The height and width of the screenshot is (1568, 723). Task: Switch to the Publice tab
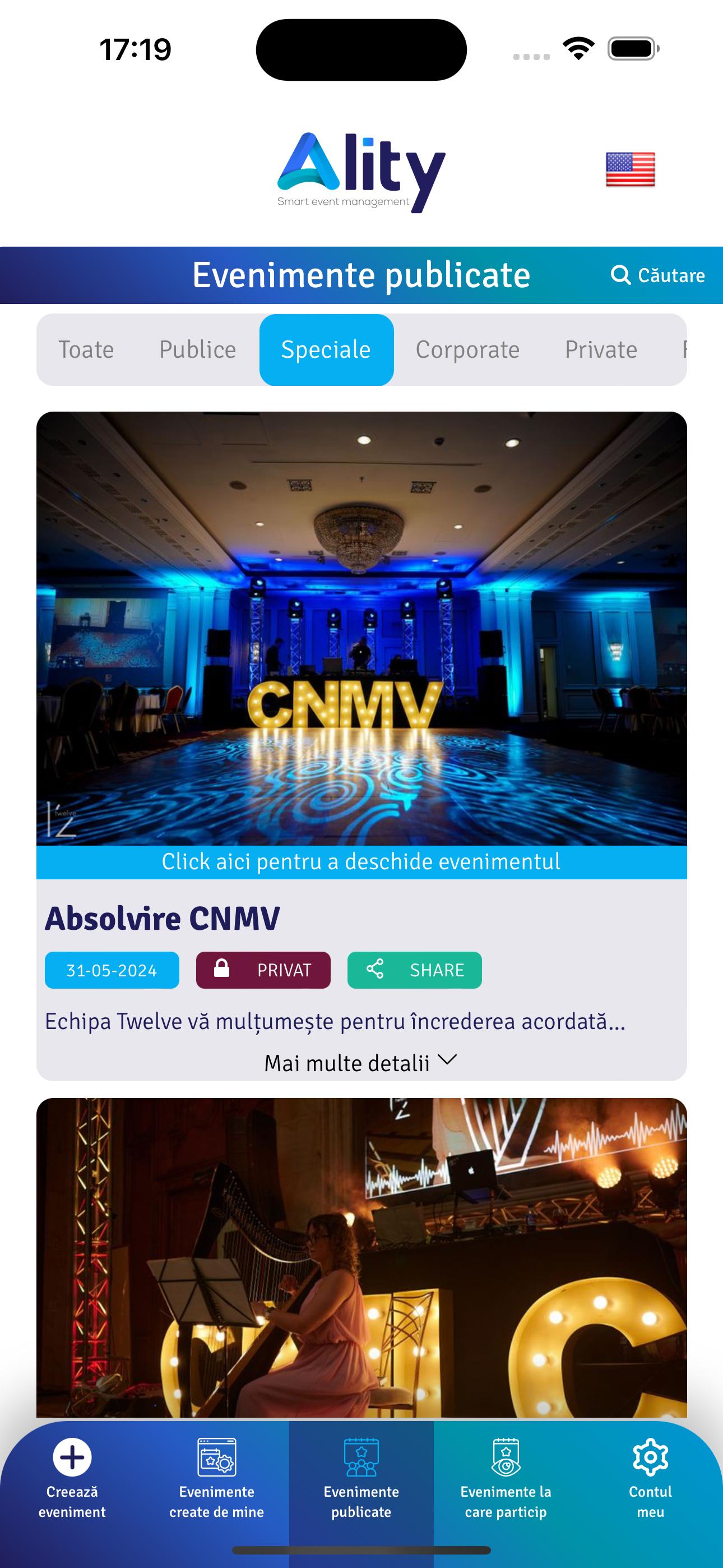(x=197, y=349)
